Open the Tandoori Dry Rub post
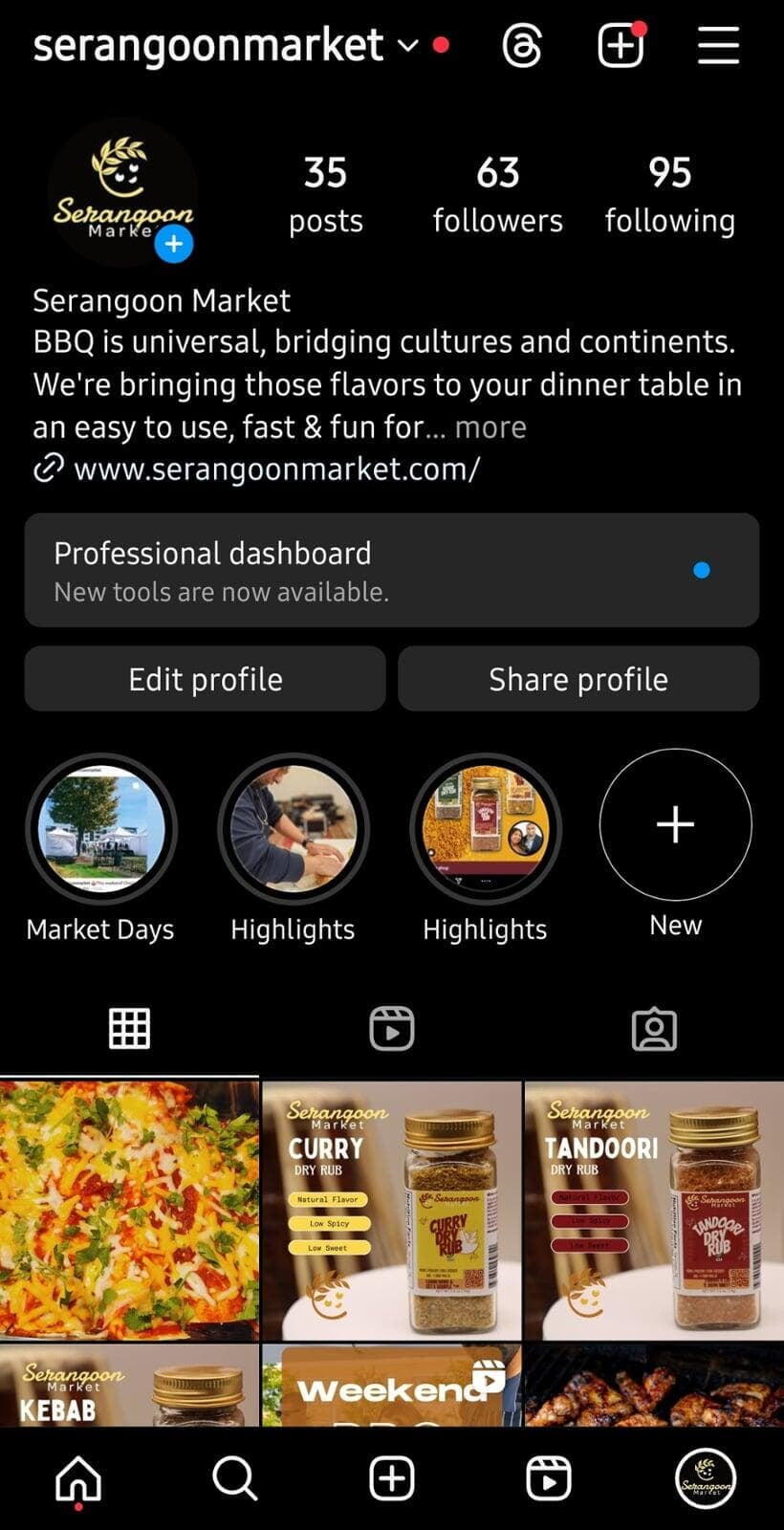This screenshot has height=1530, width=784. (654, 1210)
